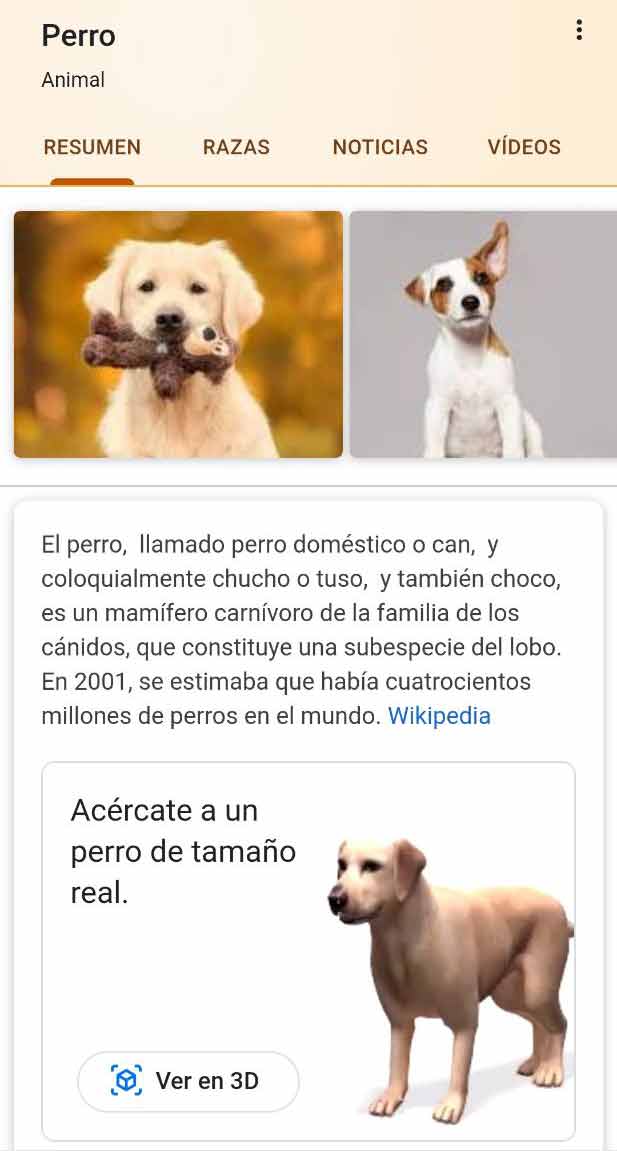Switch to the NOTICIAS tab
This screenshot has width=617, height=1151.
click(x=380, y=147)
